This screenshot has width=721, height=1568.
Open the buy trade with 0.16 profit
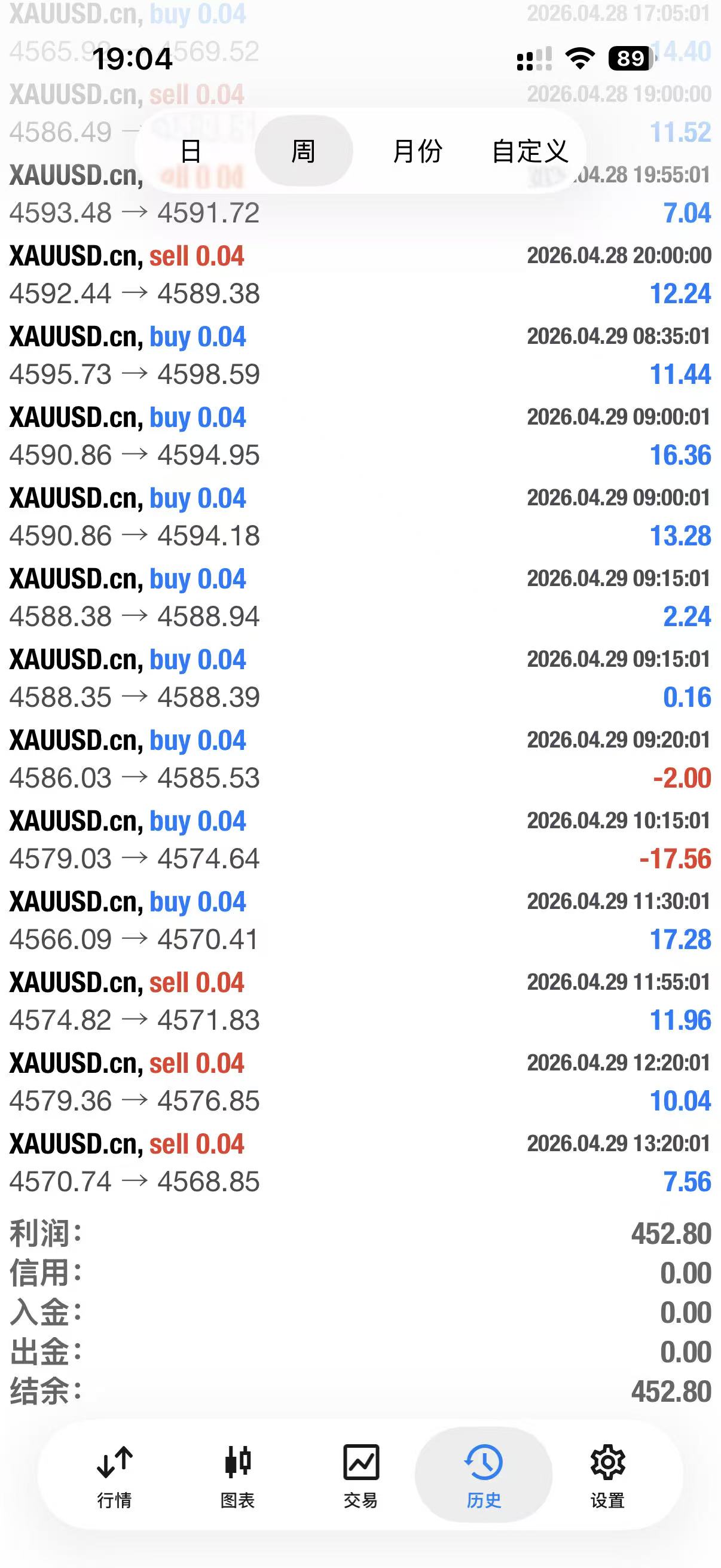coord(360,679)
